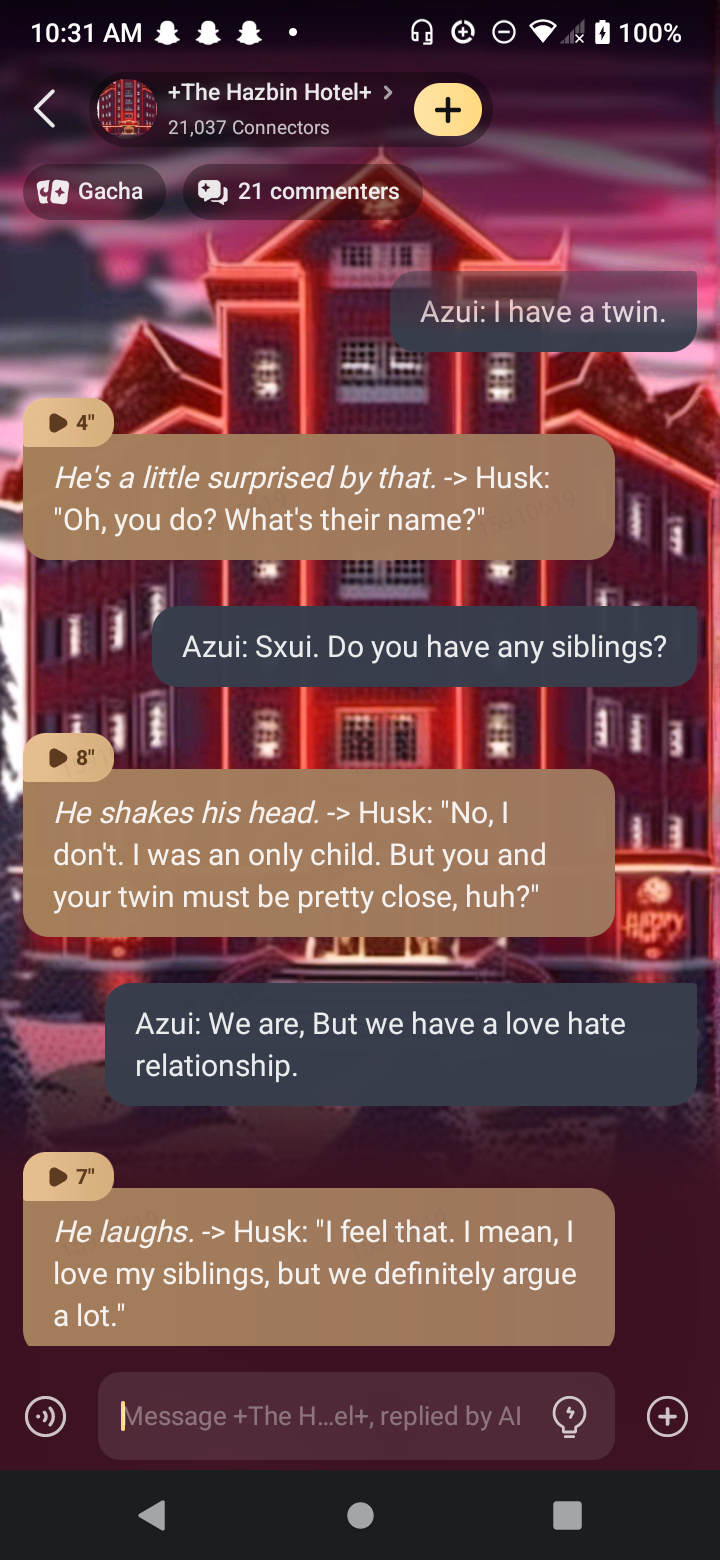Return to the Android home screen
The height and width of the screenshot is (1560, 720).
click(360, 1515)
